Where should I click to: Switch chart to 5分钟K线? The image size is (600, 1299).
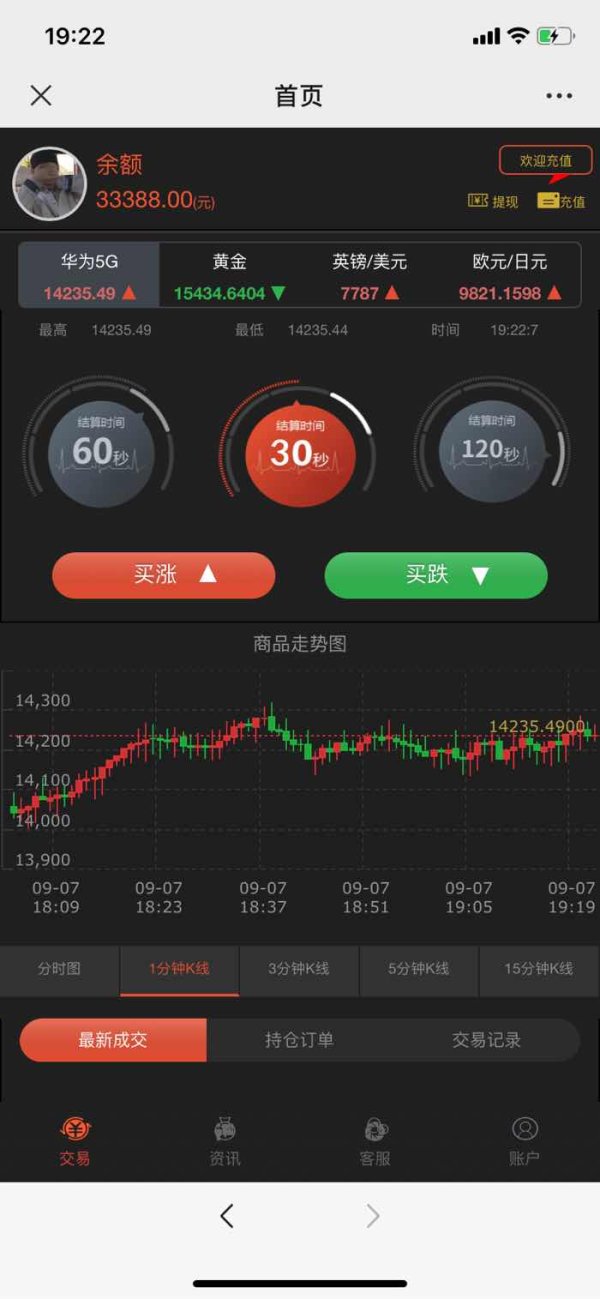point(419,970)
